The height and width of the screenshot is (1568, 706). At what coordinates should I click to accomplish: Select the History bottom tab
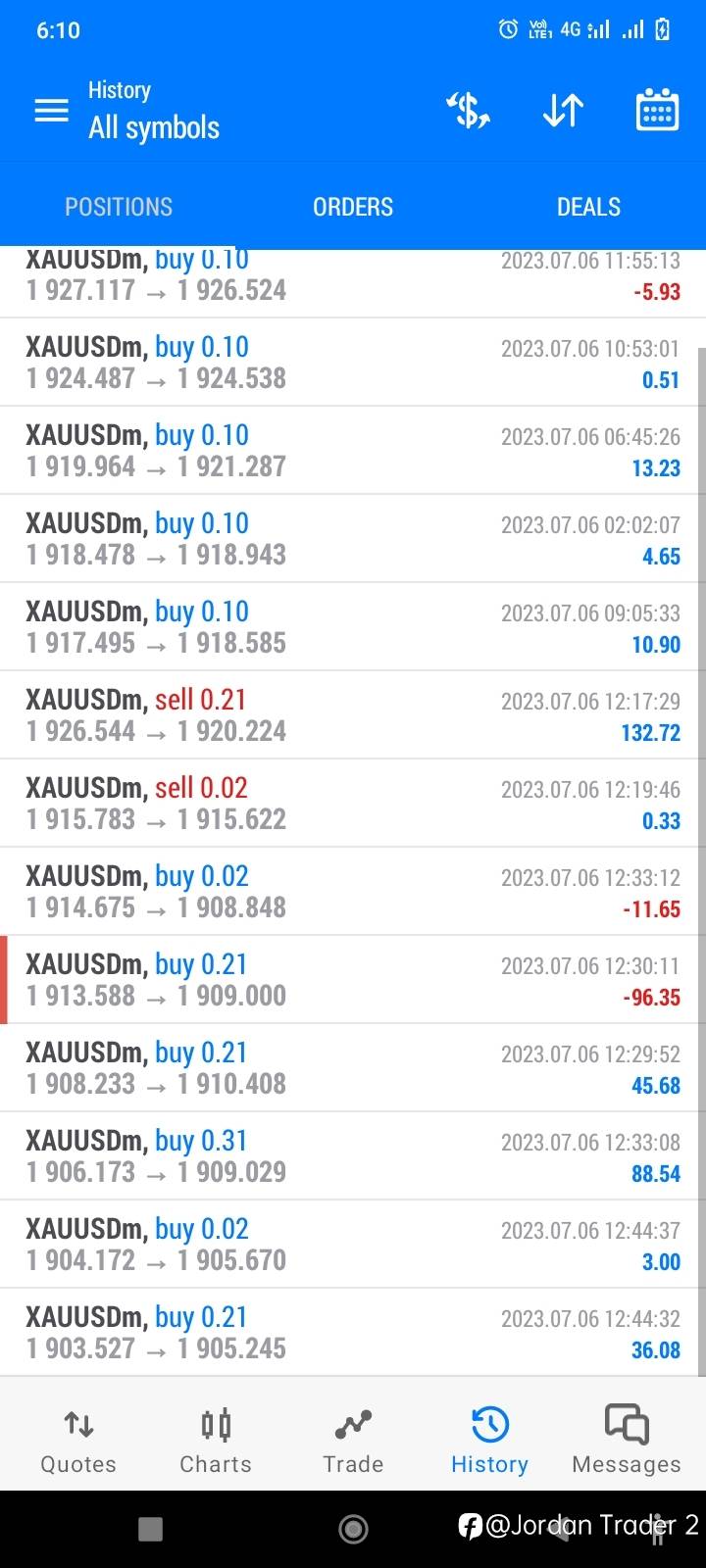point(489,1442)
